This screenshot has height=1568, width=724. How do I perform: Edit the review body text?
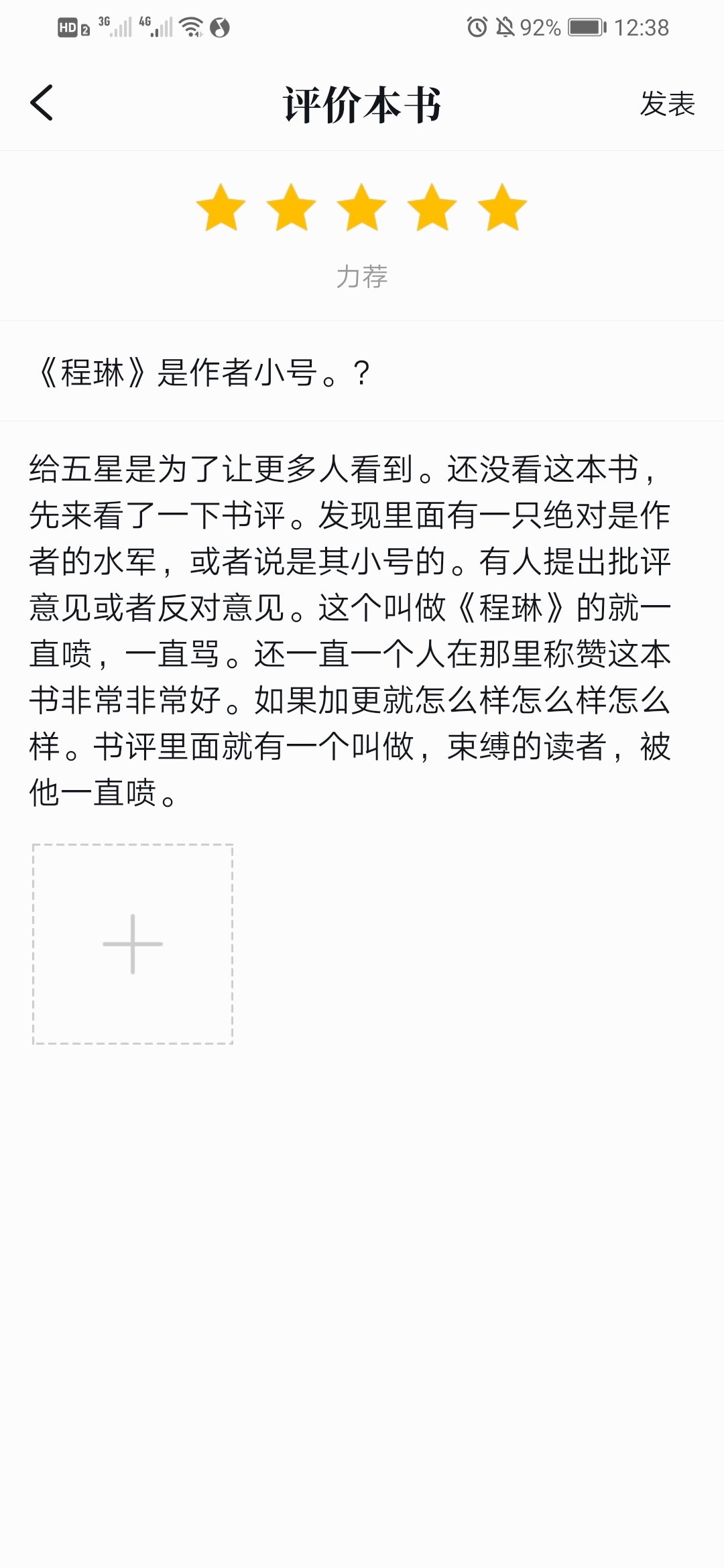(x=350, y=630)
